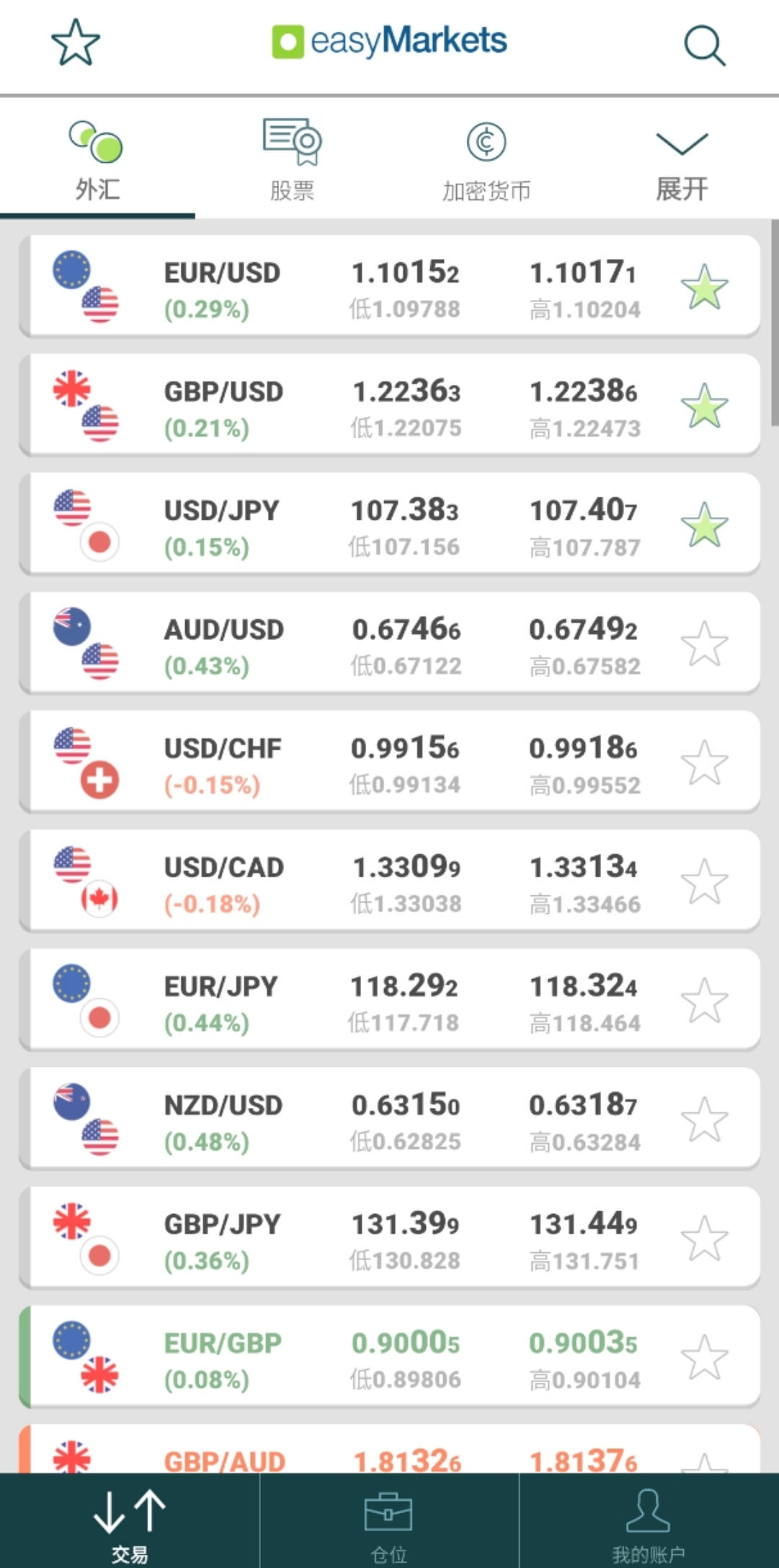Open the GBP/JPY trading row
Image resolution: width=779 pixels, height=1568 pixels.
pyautogui.click(x=390, y=1238)
